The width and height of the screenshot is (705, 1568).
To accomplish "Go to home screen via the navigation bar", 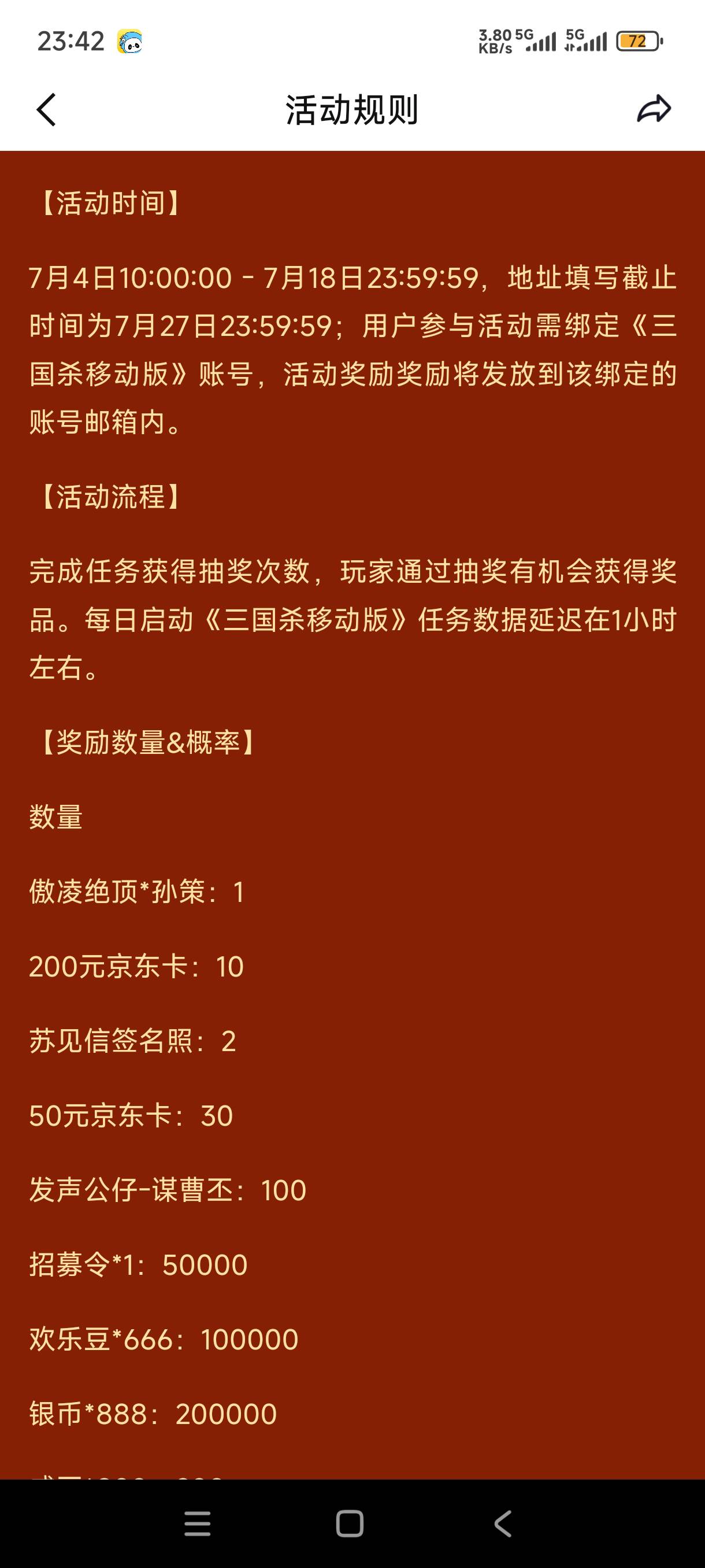I will (x=350, y=1523).
